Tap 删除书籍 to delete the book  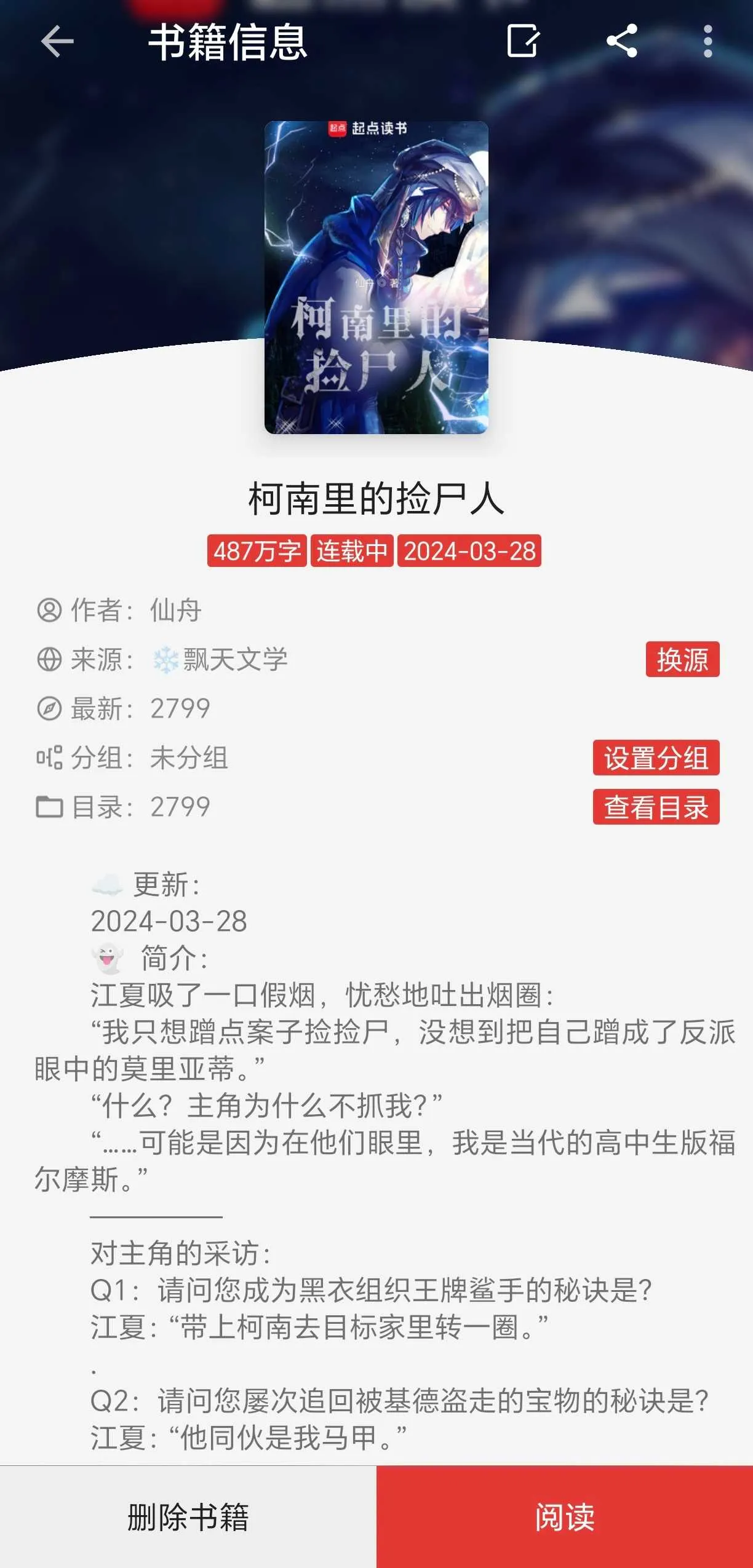point(188,1516)
